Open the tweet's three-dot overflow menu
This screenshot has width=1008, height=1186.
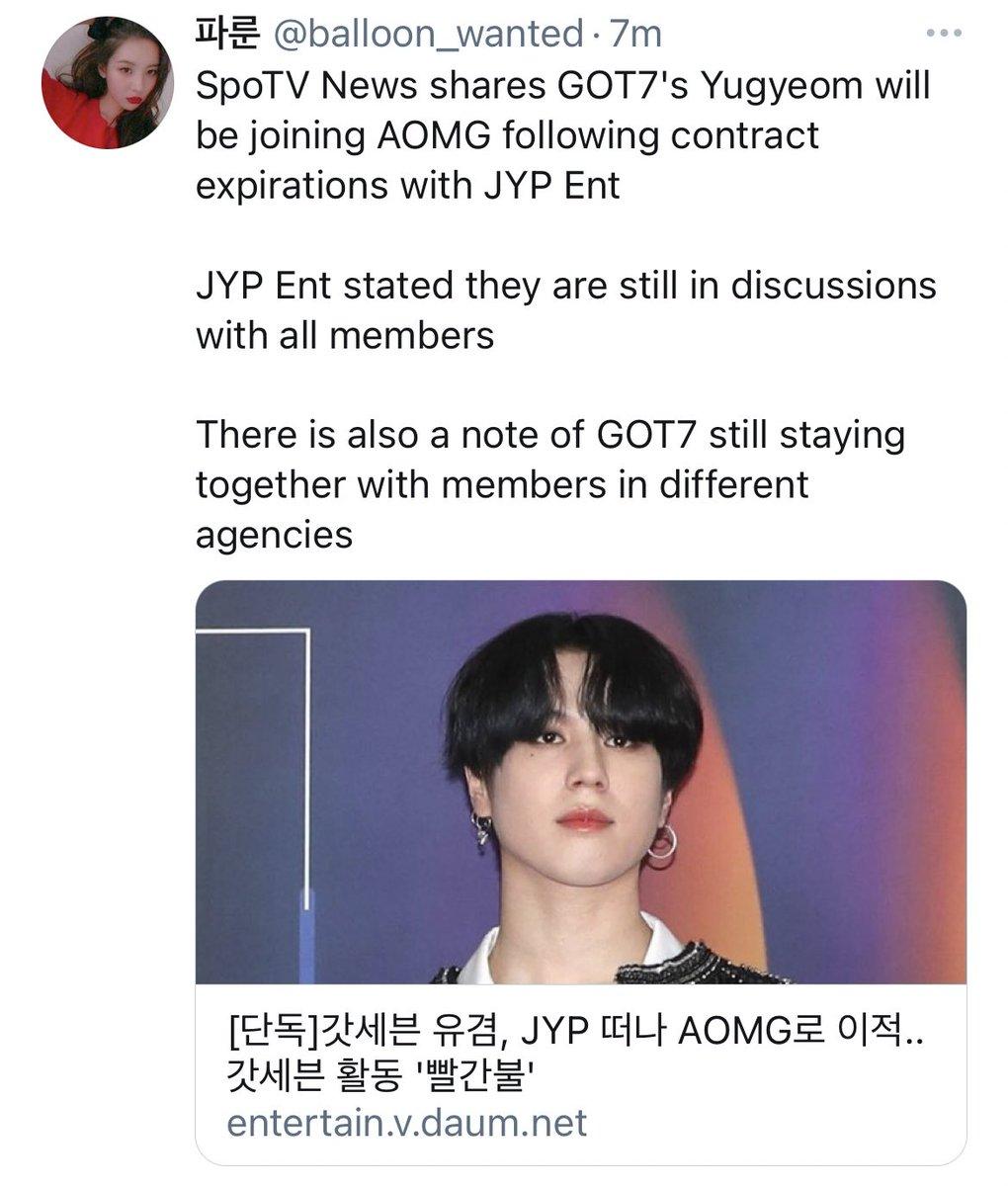click(943, 35)
